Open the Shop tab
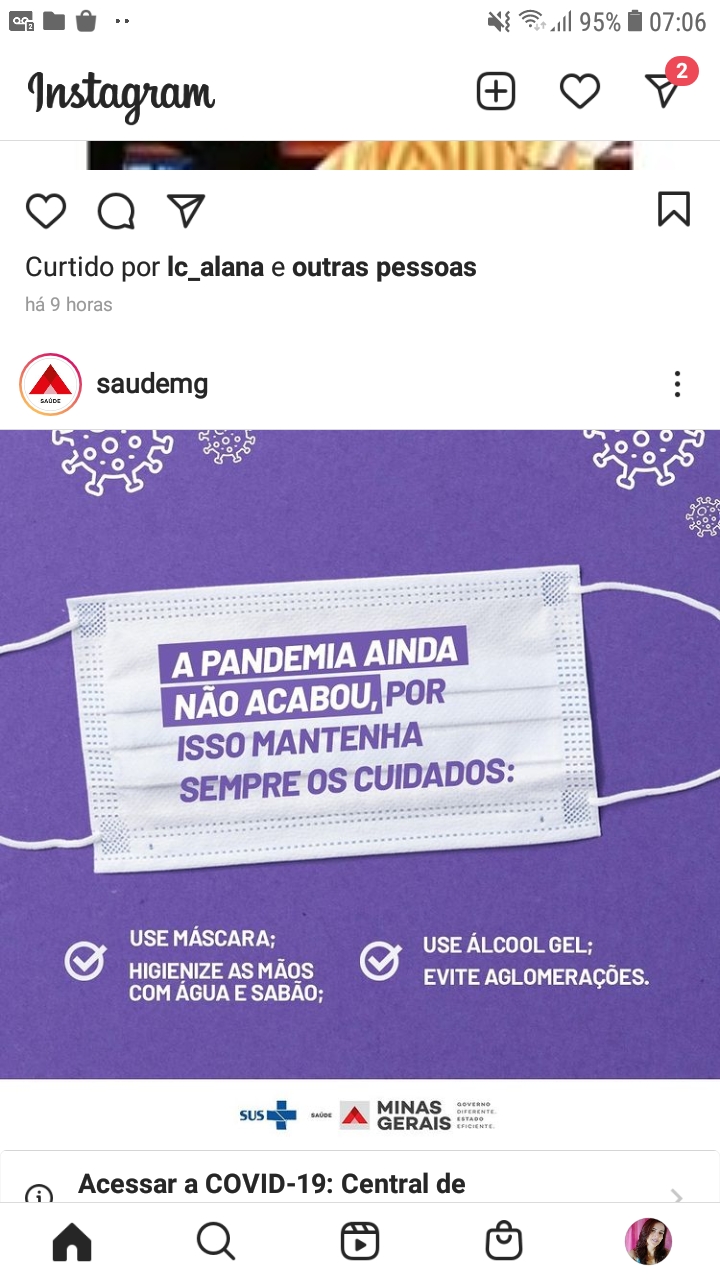Image resolution: width=720 pixels, height=1280 pixels. [x=503, y=1242]
